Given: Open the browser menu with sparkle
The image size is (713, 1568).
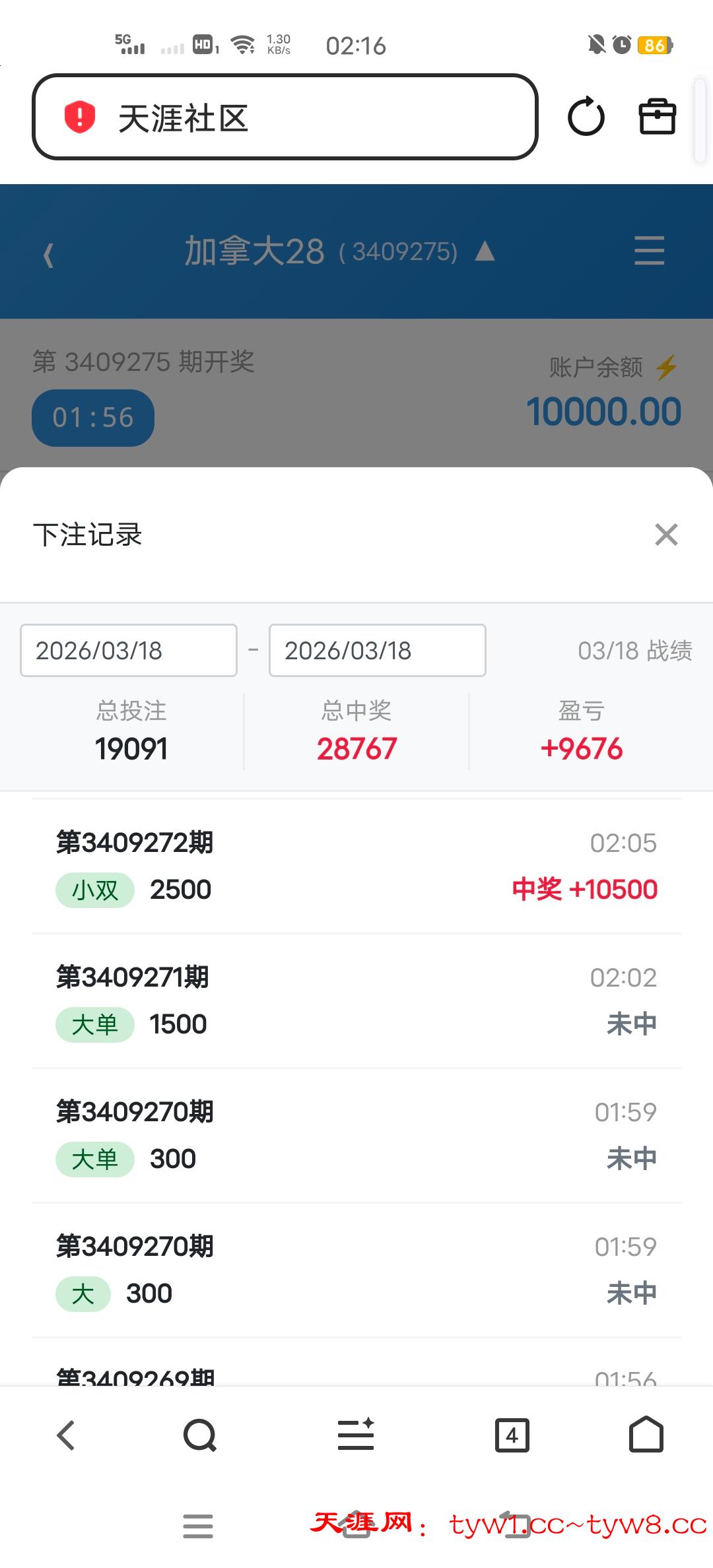Looking at the screenshot, I should click(x=356, y=1435).
